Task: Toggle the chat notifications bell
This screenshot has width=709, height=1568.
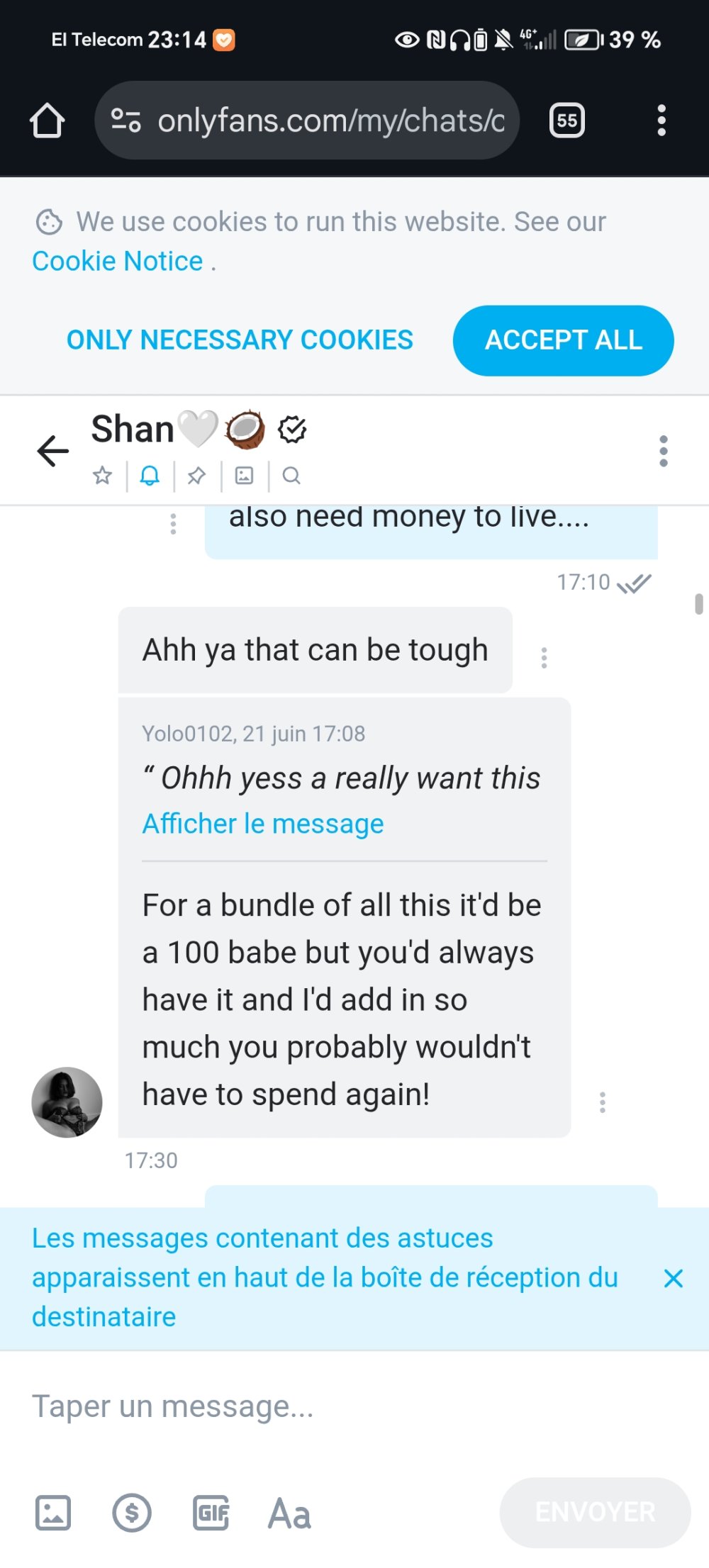Action: (150, 476)
